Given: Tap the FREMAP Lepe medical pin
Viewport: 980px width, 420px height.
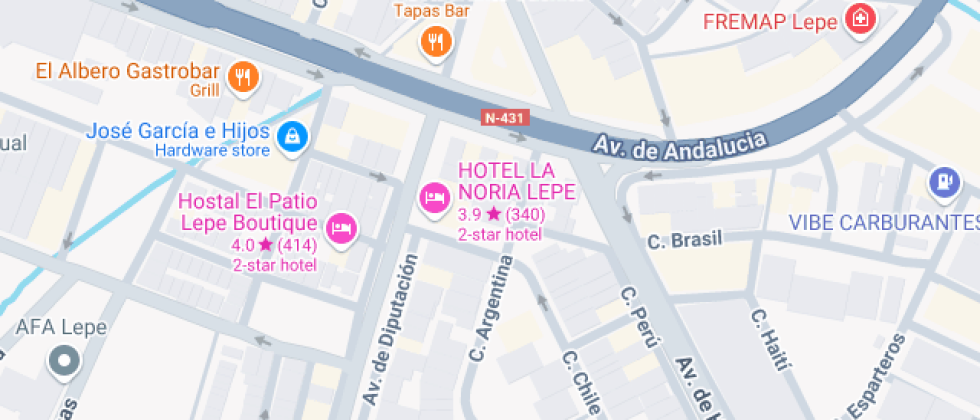Looking at the screenshot, I should click(x=857, y=18).
